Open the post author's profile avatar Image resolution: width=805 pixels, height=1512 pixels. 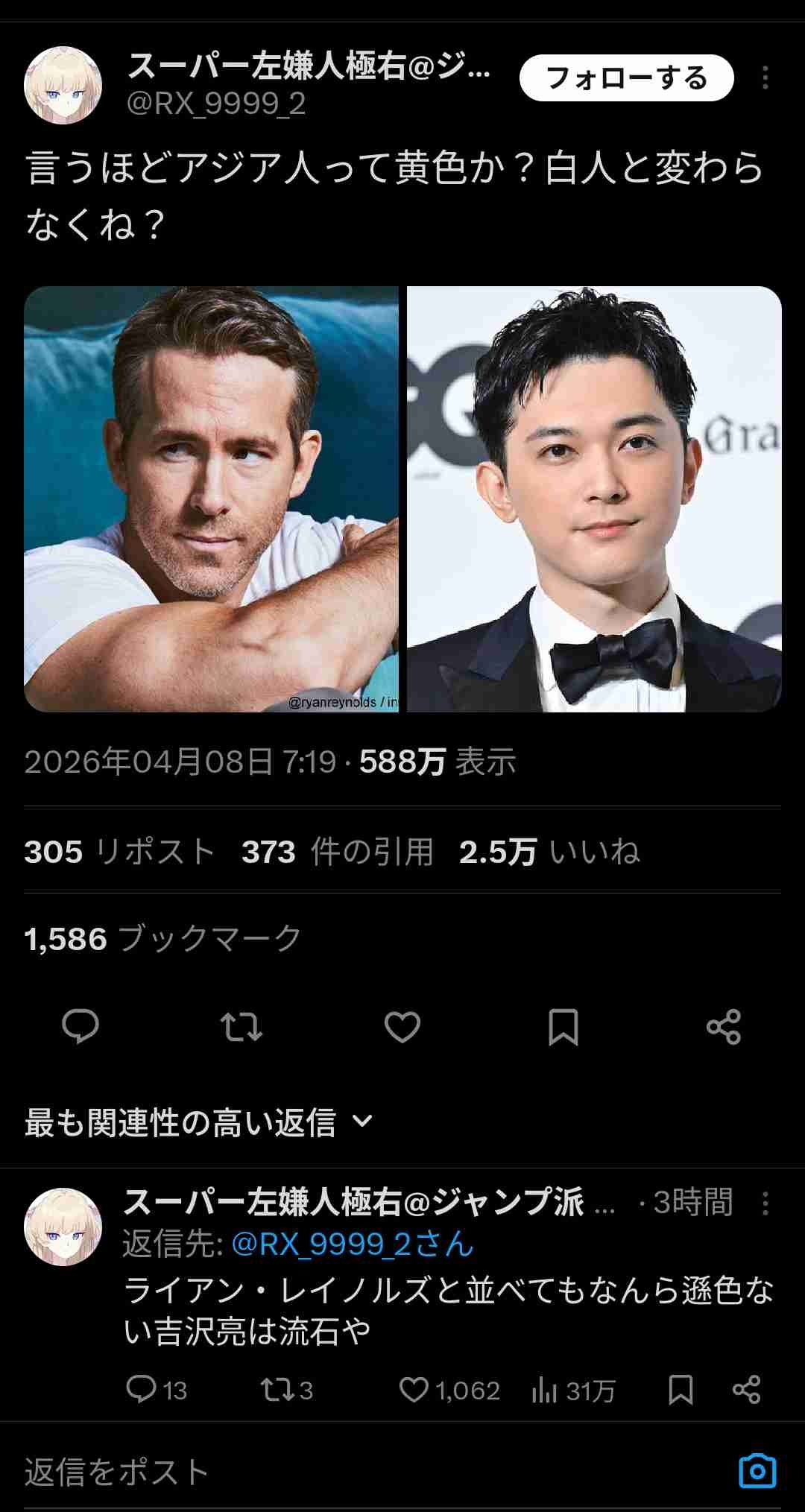[x=63, y=85]
